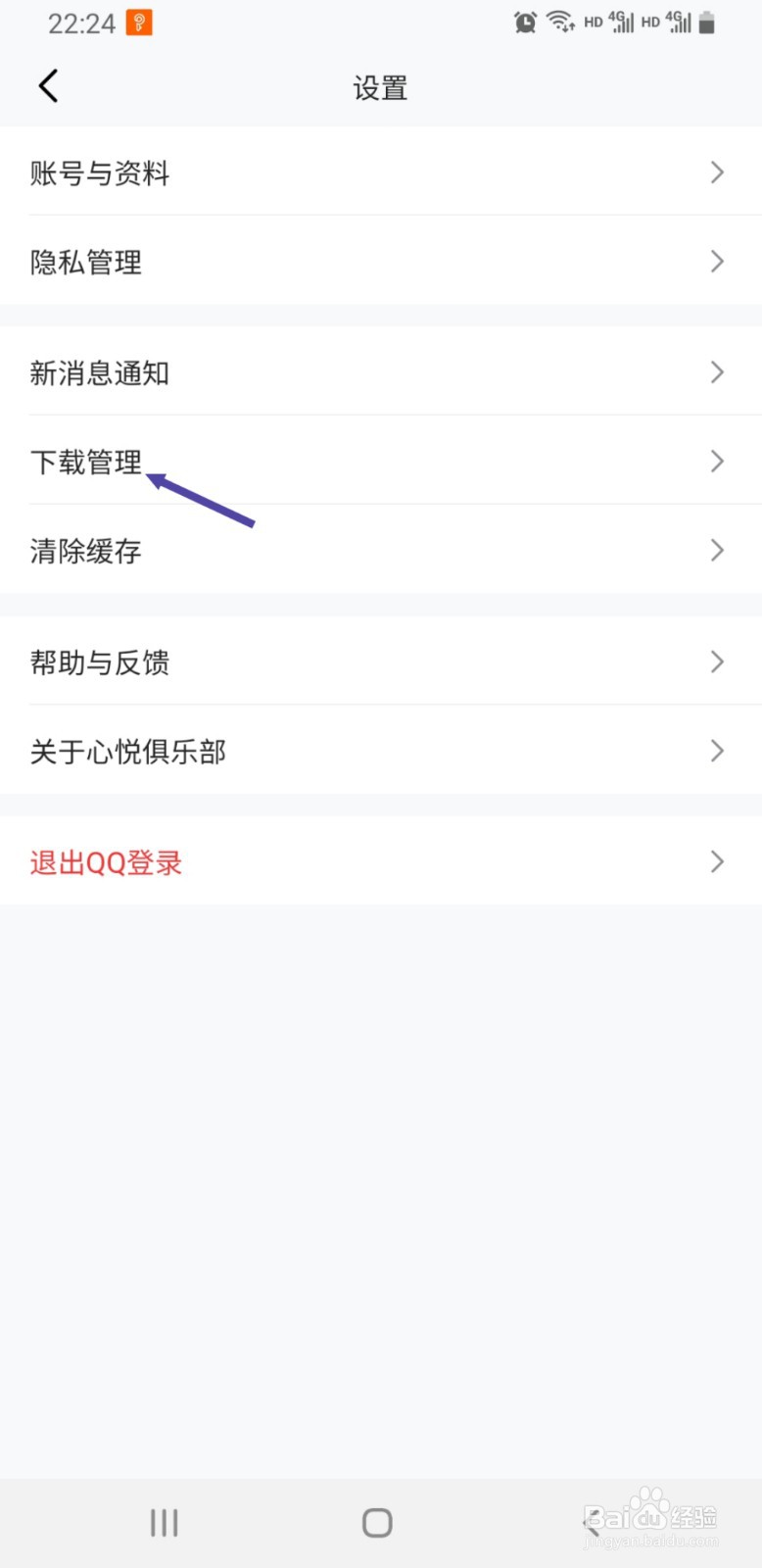Tap the Android back navigation arrow

click(x=592, y=1521)
